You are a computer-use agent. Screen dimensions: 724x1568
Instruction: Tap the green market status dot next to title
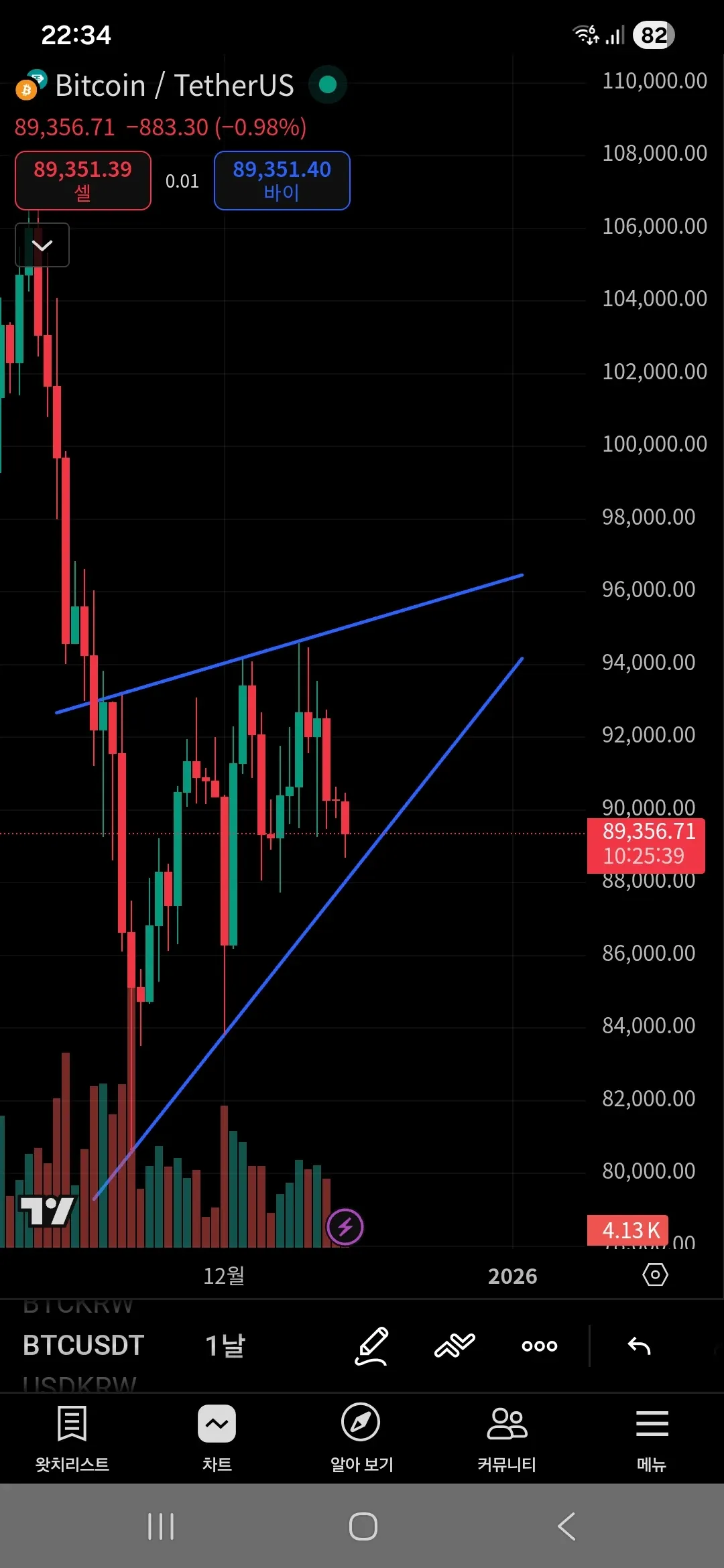tap(327, 85)
